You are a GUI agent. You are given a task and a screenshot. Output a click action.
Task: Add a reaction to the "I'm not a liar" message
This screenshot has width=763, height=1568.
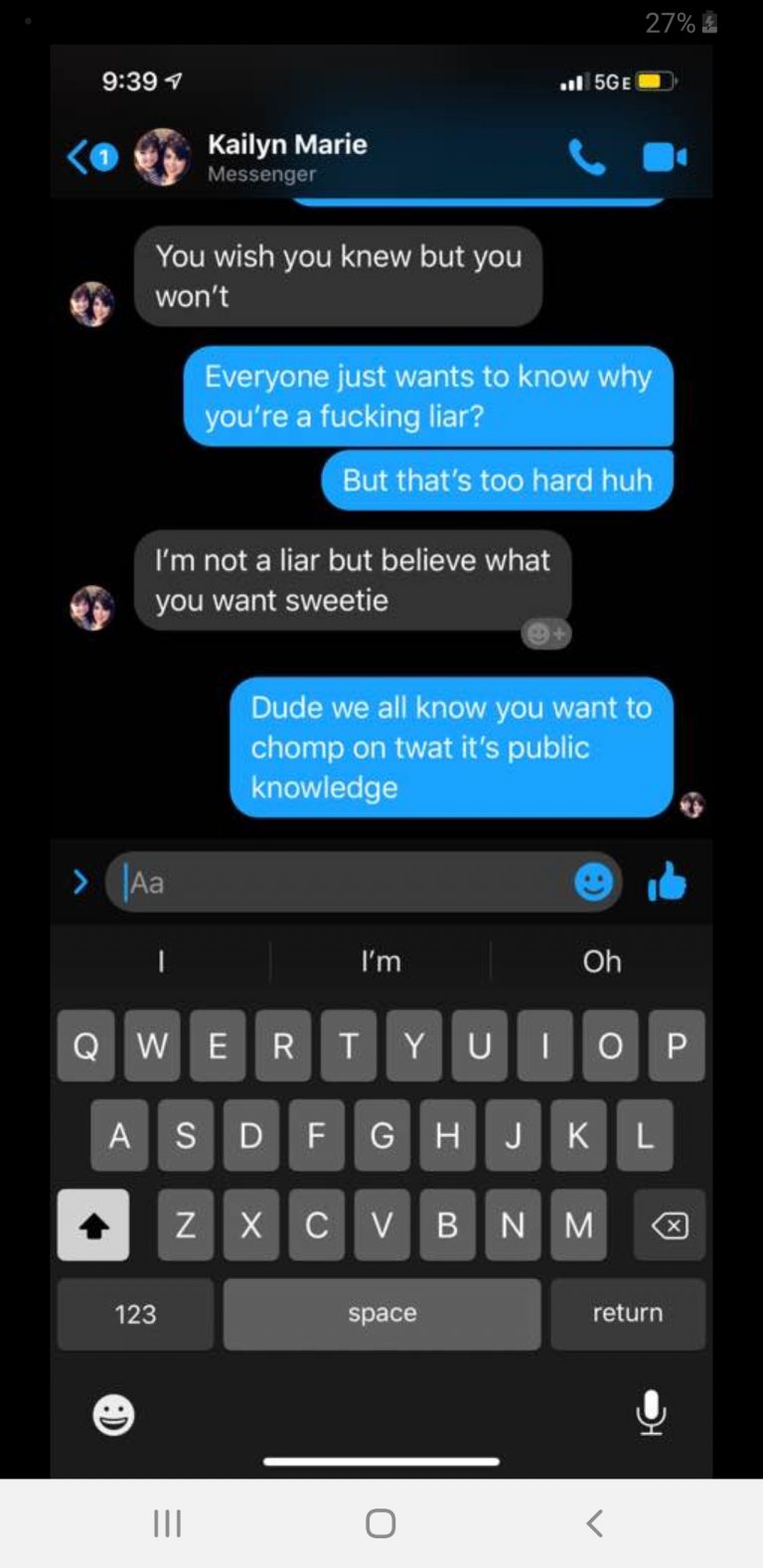[x=546, y=634]
